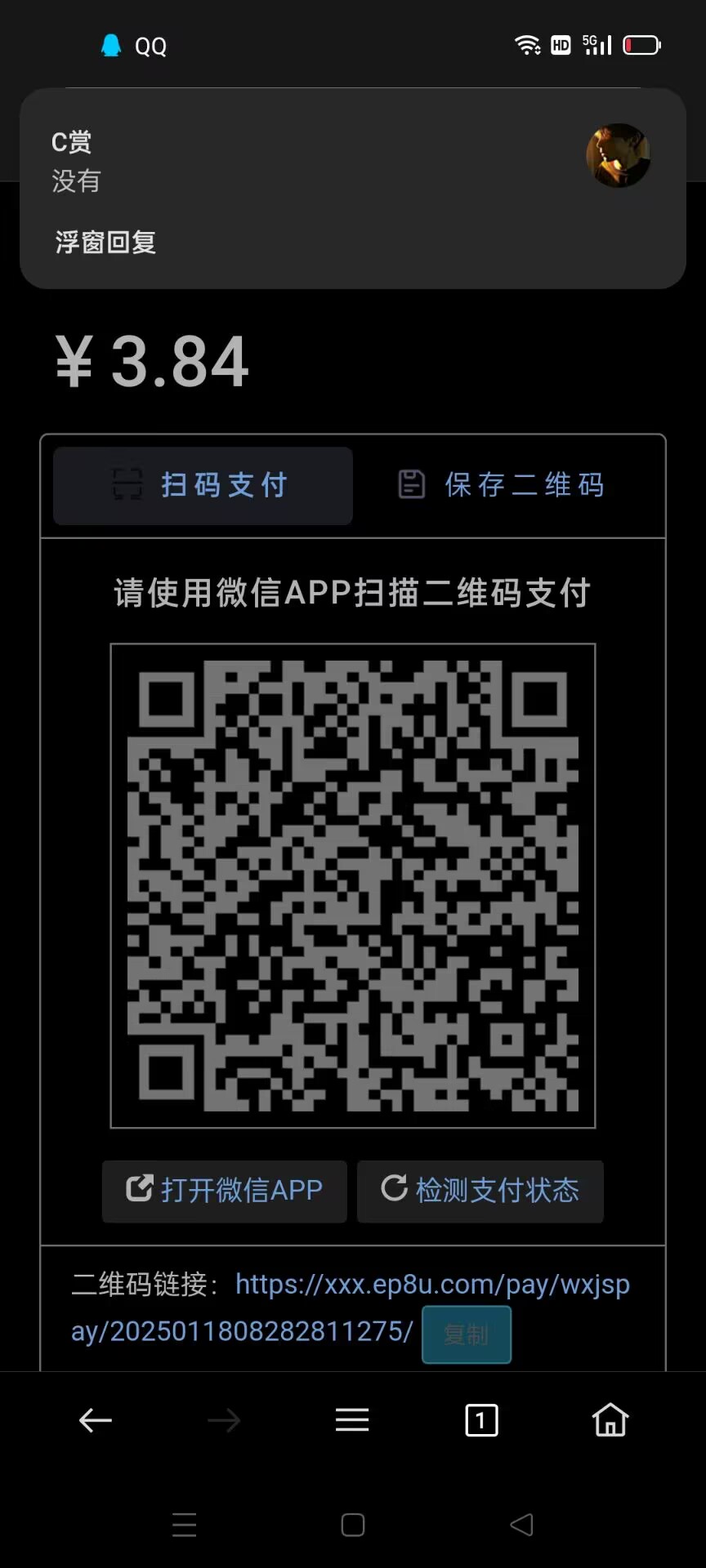This screenshot has width=706, height=1568.
Task: Tap the 打开微信APP button
Action: click(225, 1191)
